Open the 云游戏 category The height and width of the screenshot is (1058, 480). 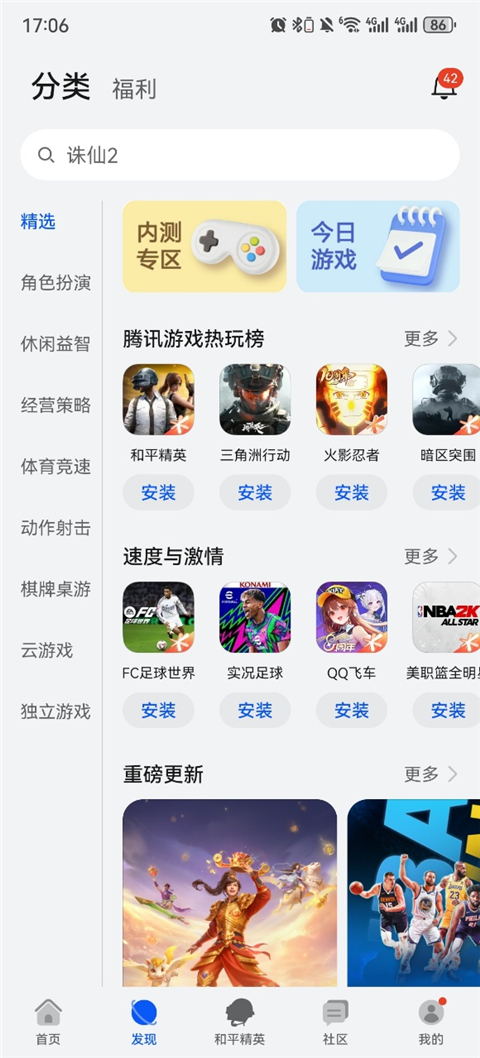point(47,650)
